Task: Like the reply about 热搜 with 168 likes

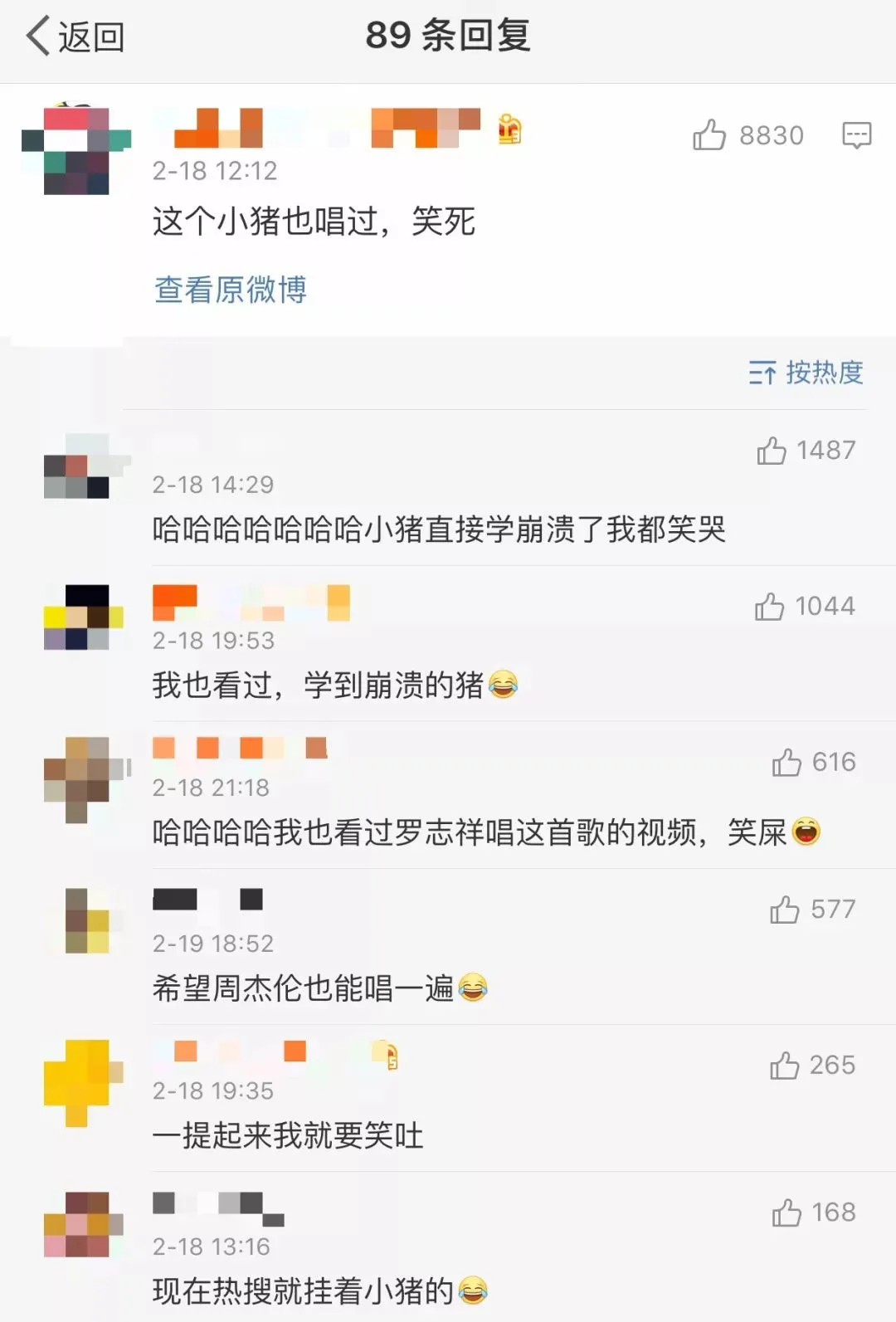Action: 786,1213
